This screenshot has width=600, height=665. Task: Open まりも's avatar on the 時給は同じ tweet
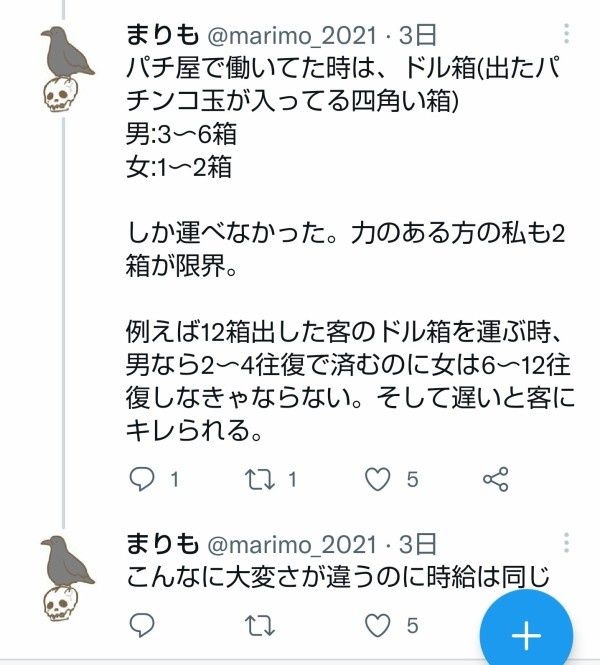point(66,574)
